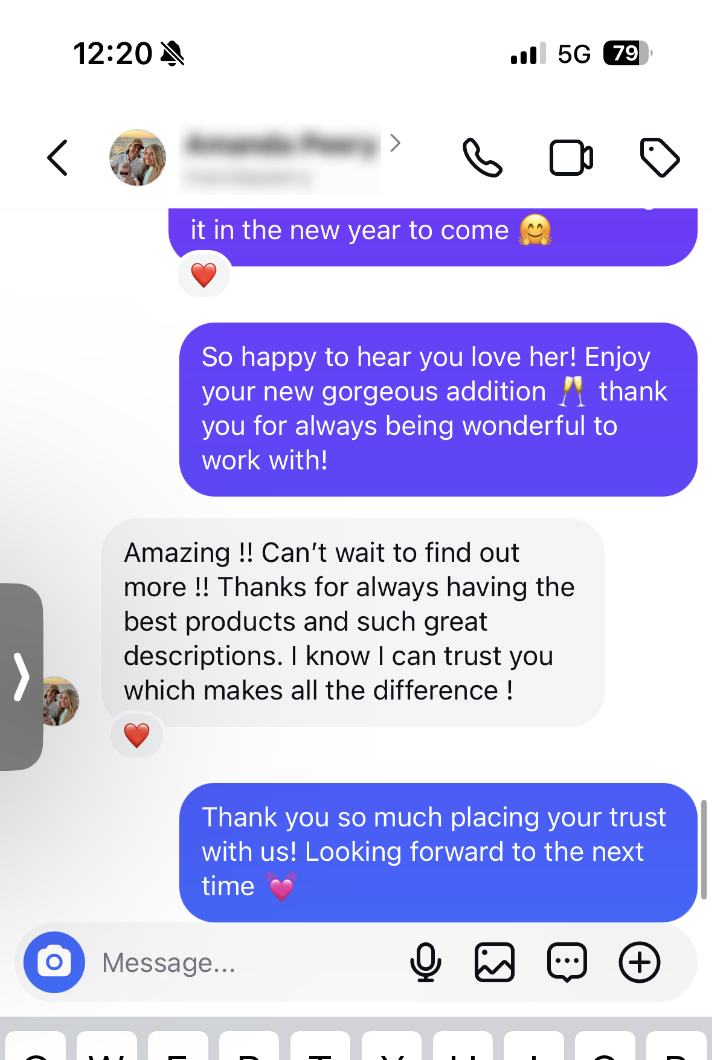Screen dimensions: 712x1060
Task: Open the photo gallery picker
Action: (494, 963)
